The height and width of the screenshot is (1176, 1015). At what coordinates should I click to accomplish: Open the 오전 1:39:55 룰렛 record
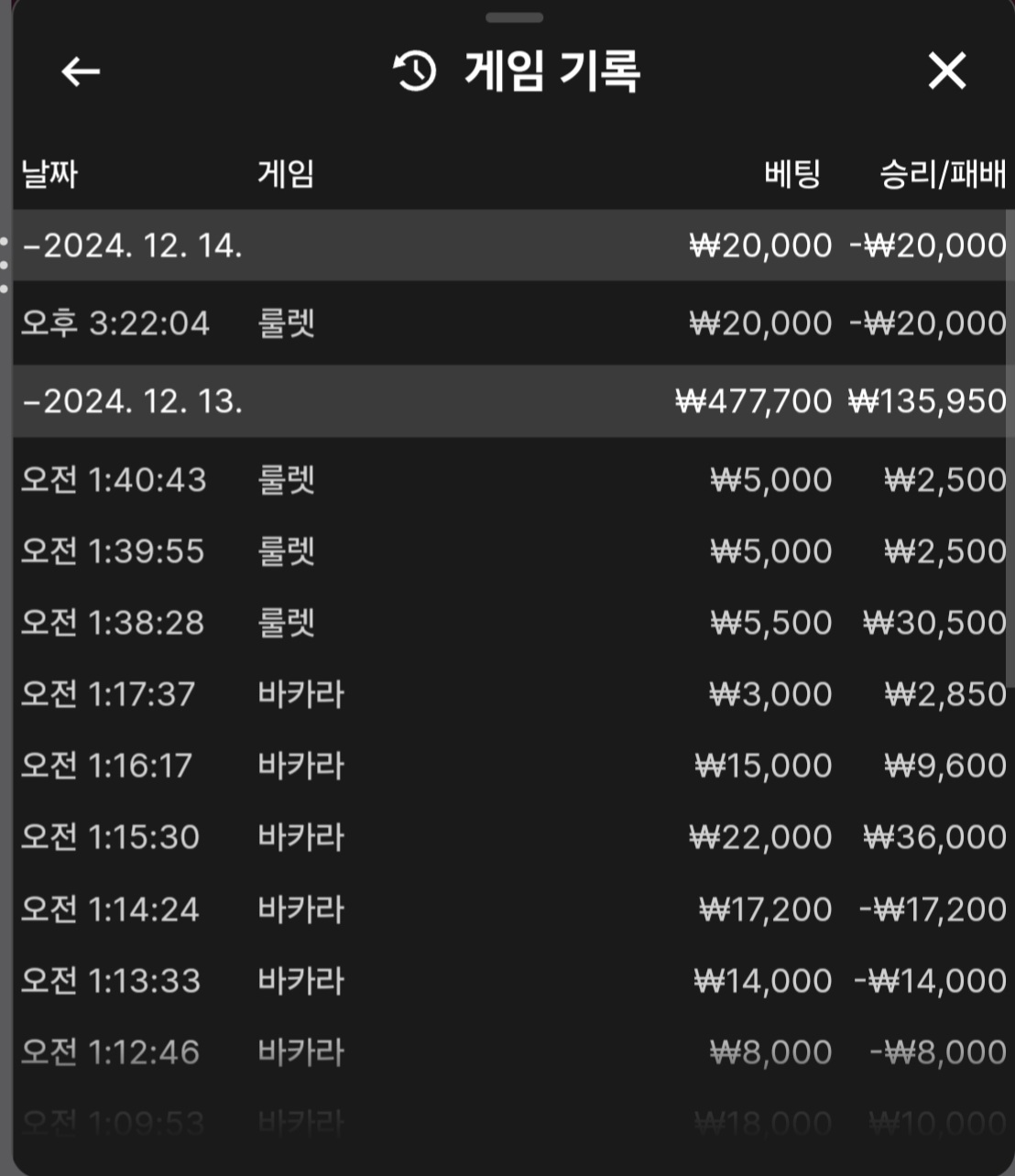(x=509, y=551)
